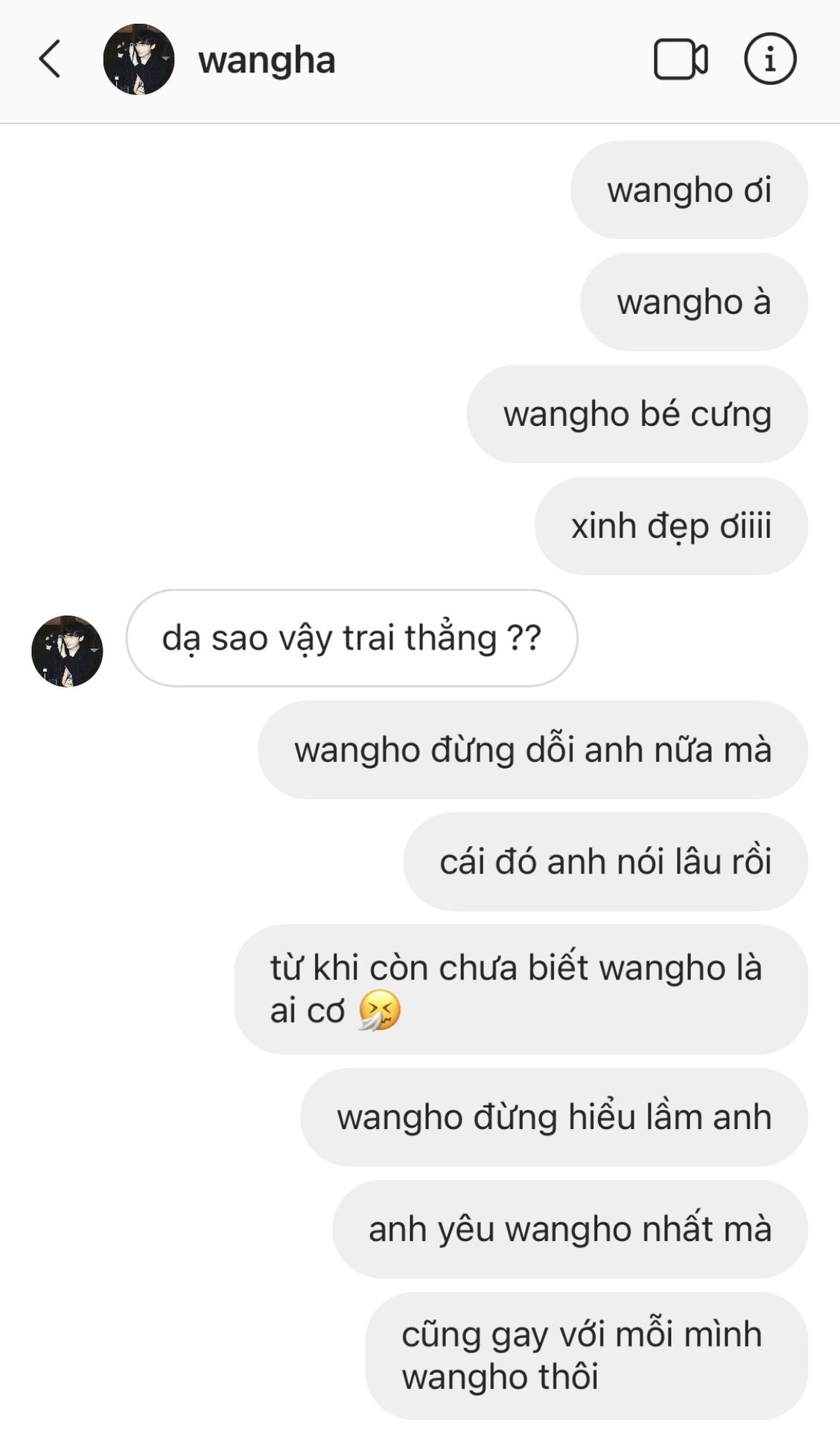Open conversation info details
This screenshot has height=1430, width=840.
point(770,59)
